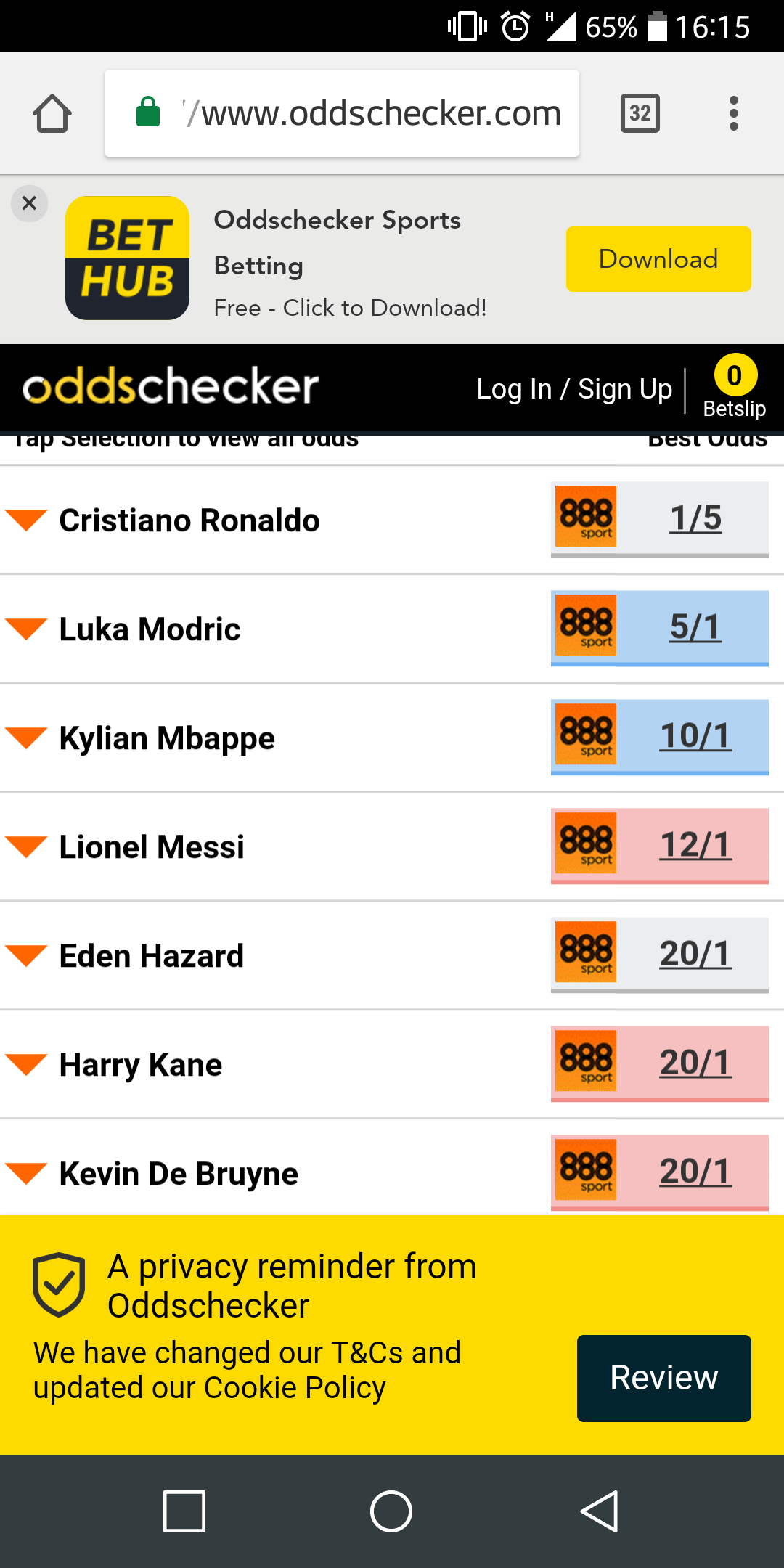Dismiss the Bet Hub app banner
784x1568 pixels.
(x=29, y=203)
